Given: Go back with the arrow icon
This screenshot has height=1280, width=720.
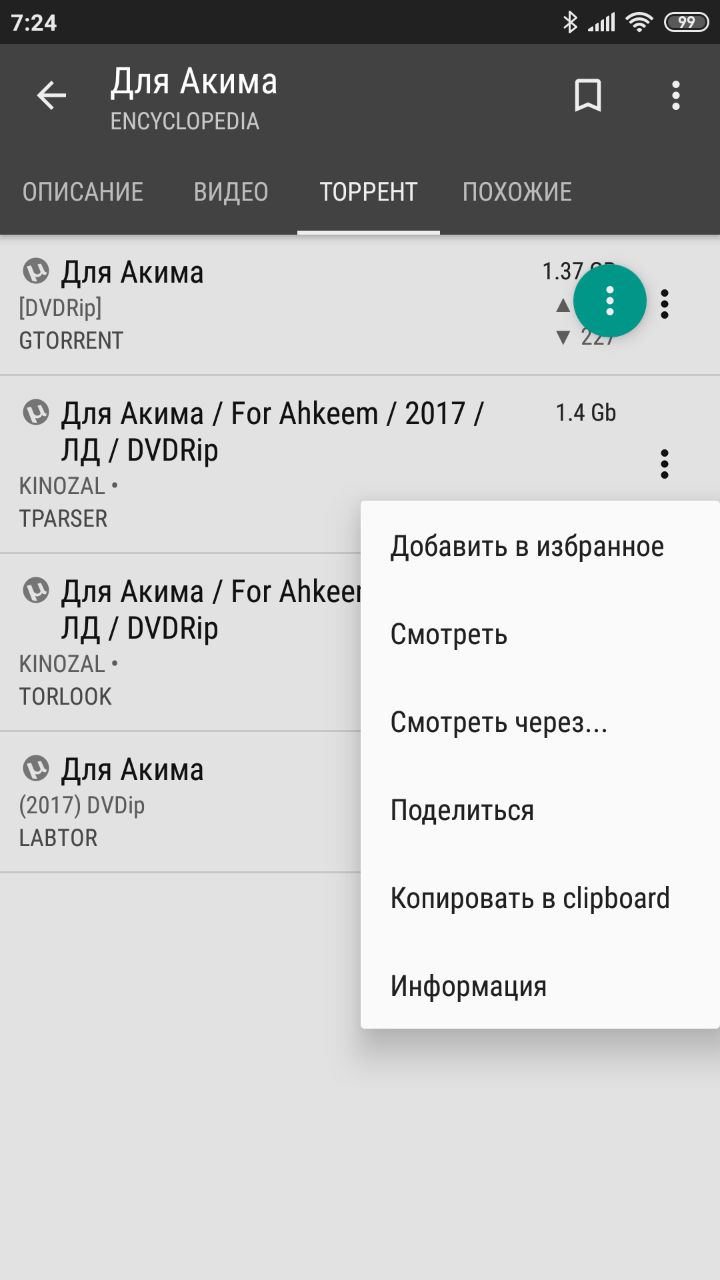Looking at the screenshot, I should click(x=51, y=96).
